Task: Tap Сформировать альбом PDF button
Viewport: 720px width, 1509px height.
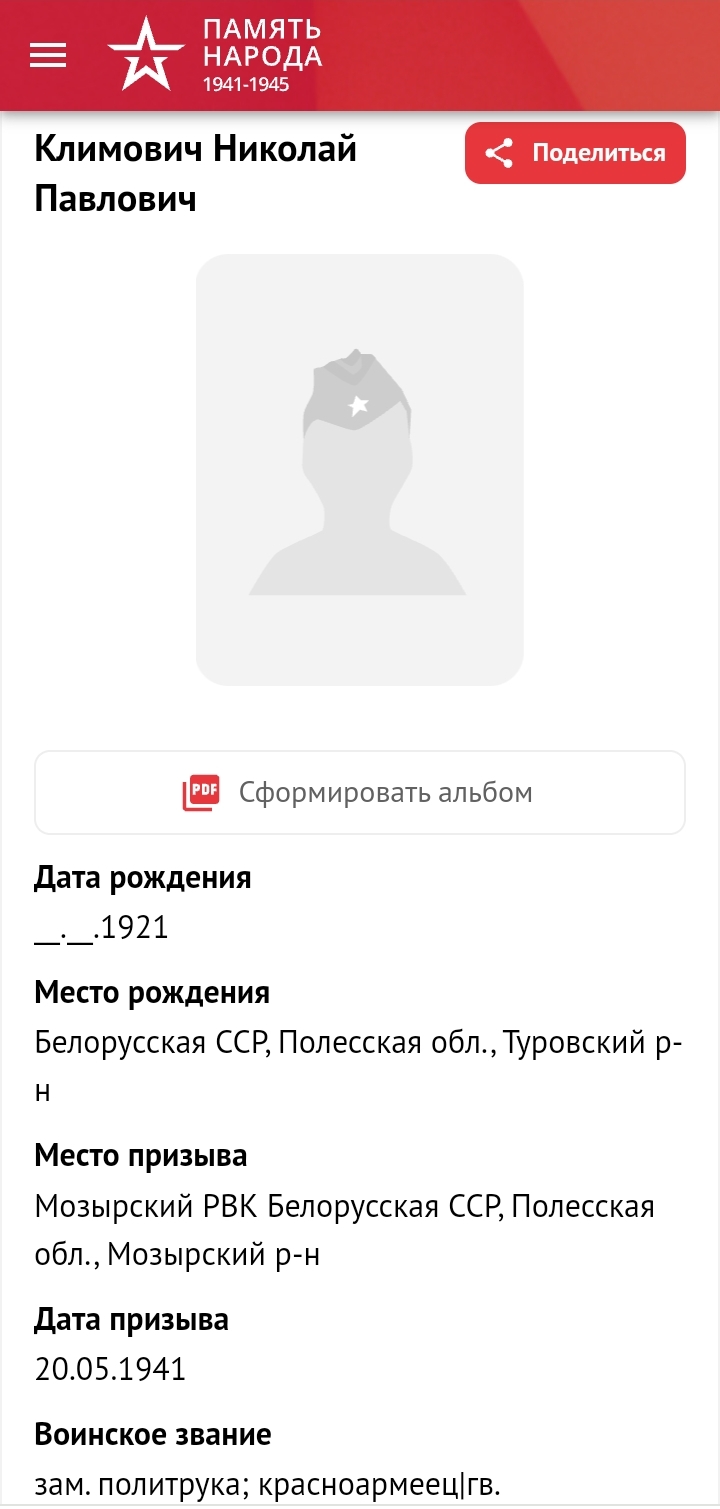Action: (360, 792)
